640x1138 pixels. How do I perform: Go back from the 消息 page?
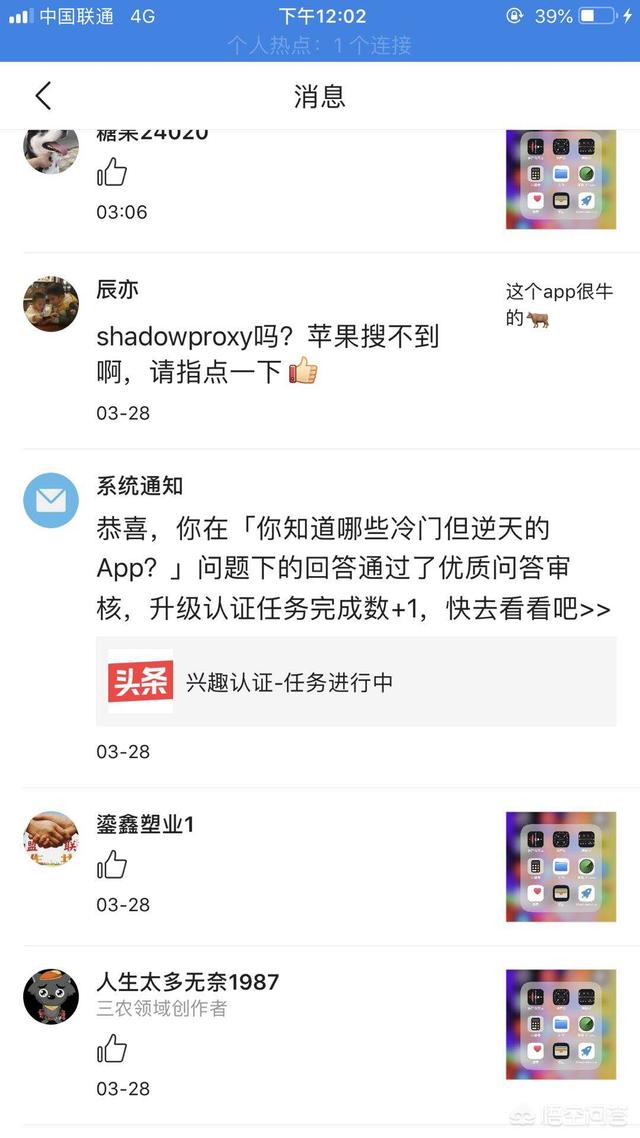click(43, 96)
